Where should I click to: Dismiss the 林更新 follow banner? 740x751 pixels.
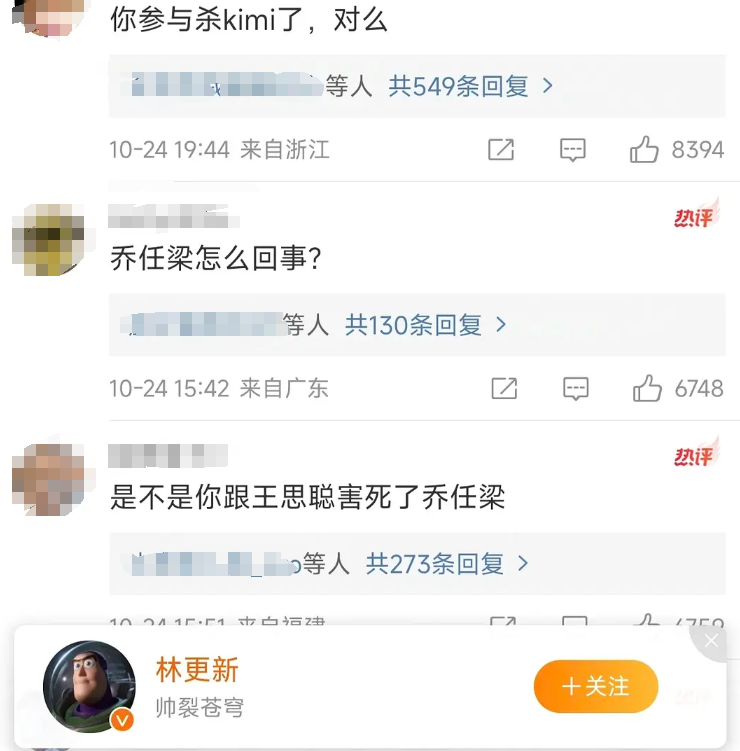pos(711,641)
